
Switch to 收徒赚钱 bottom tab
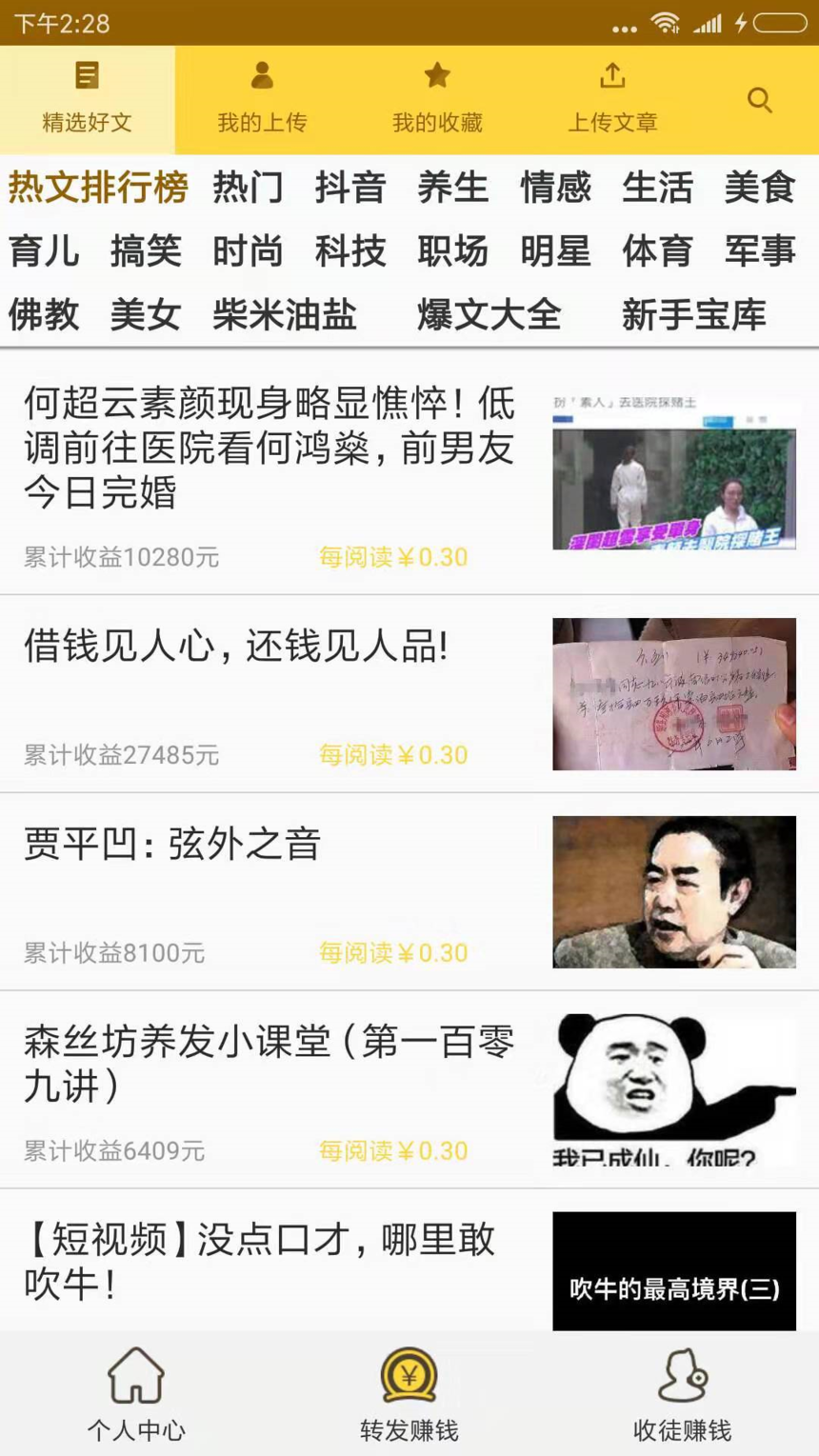(x=682, y=1394)
